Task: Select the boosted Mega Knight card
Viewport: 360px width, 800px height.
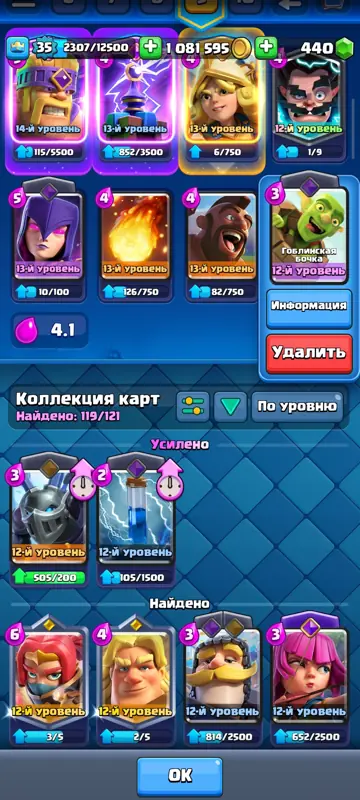Action: (x=48, y=519)
